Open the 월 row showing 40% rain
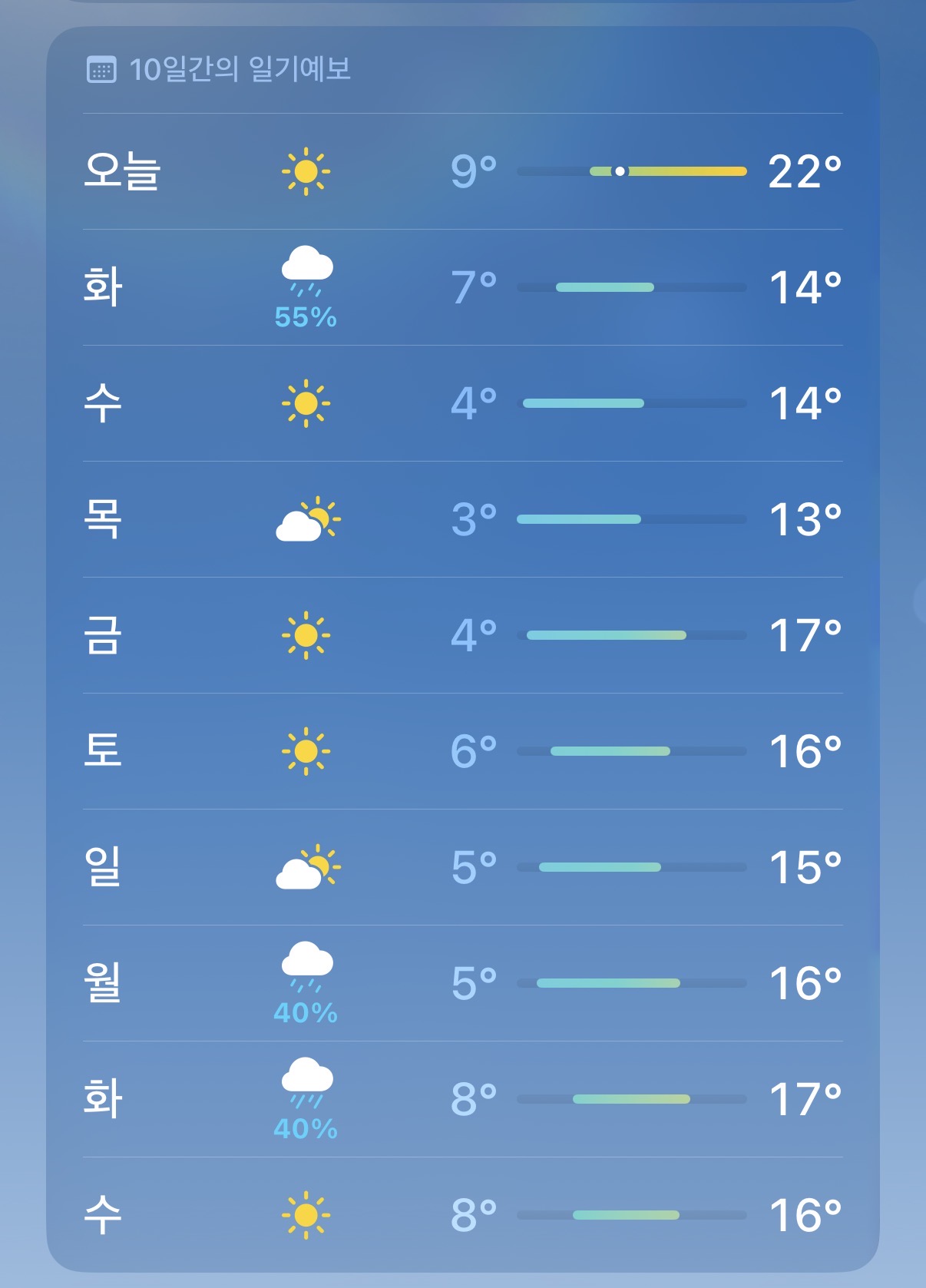Image resolution: width=926 pixels, height=1288 pixels. tap(462, 983)
